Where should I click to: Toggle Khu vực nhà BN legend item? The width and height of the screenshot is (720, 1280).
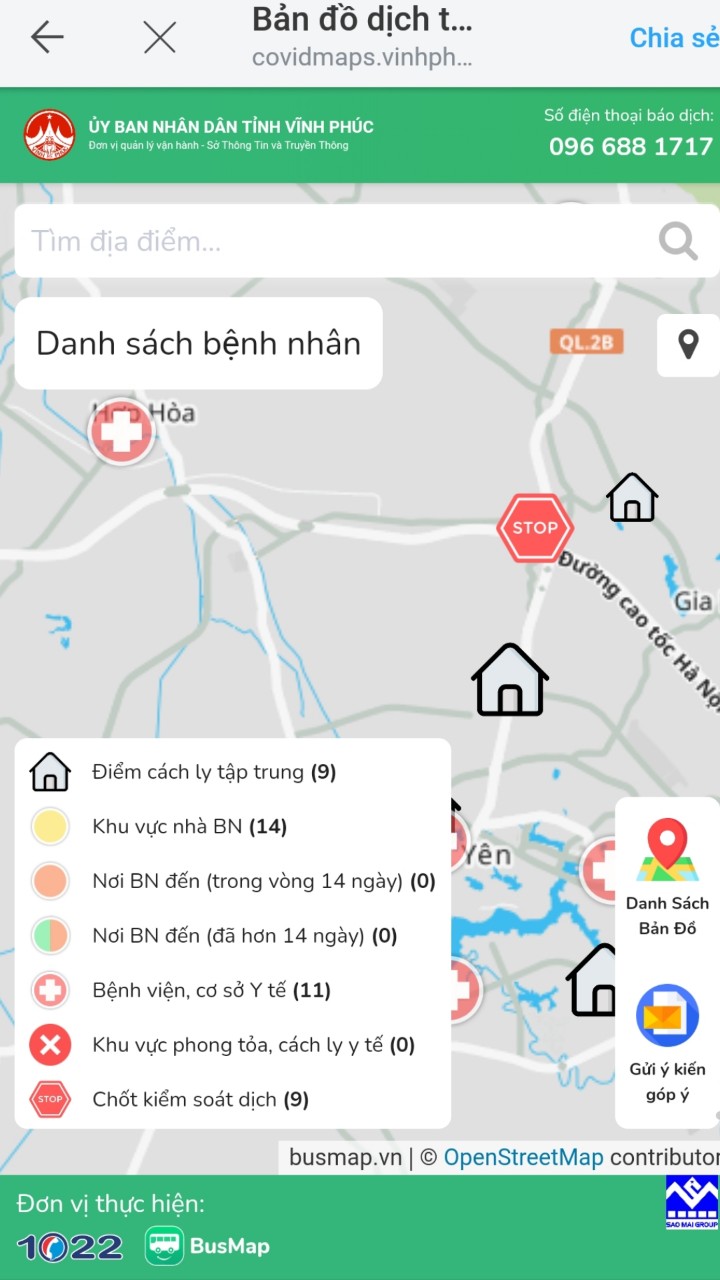(x=189, y=826)
